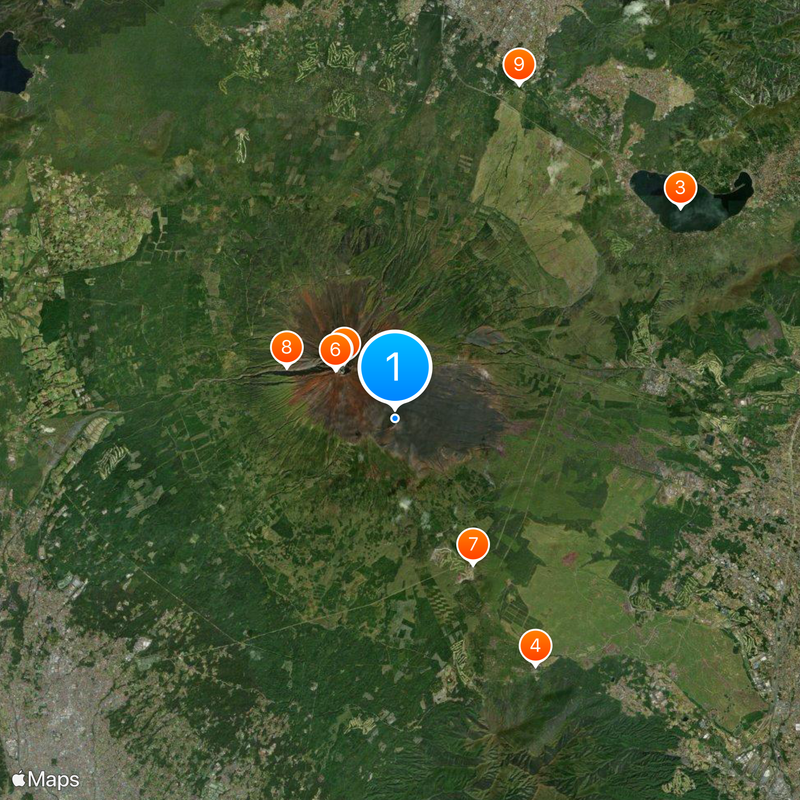Open map pin number 4

coord(536,646)
